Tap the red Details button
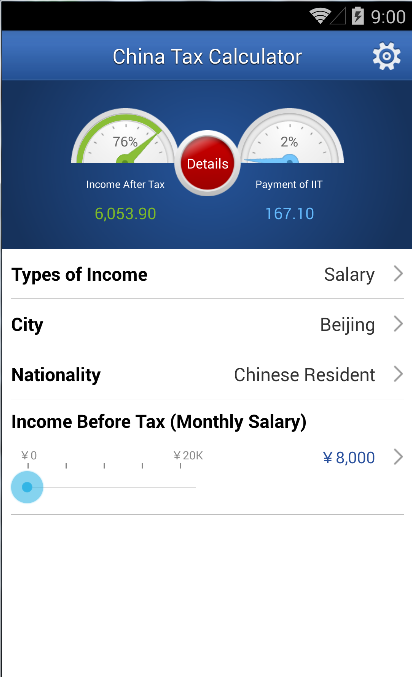 [207, 163]
